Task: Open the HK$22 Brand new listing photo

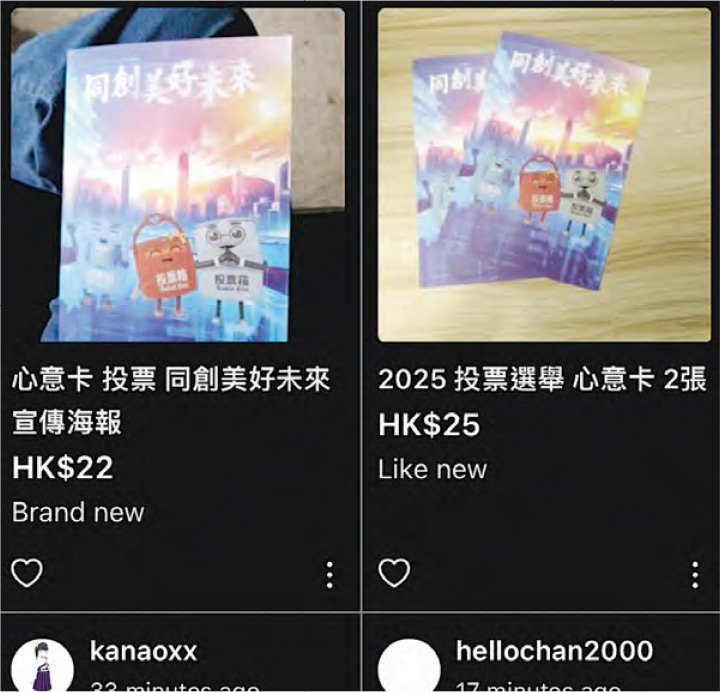Action: click(178, 175)
